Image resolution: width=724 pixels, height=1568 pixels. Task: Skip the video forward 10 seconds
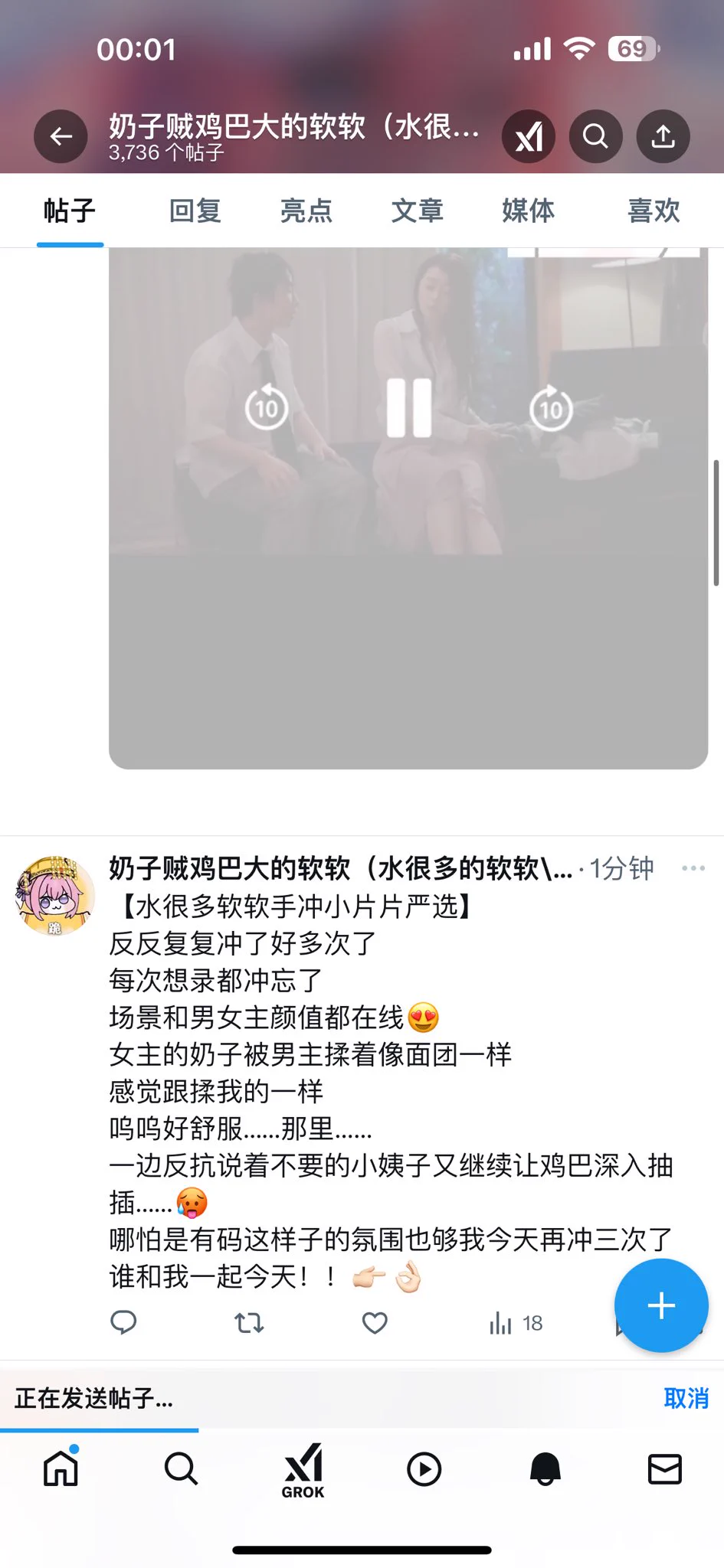click(x=551, y=408)
